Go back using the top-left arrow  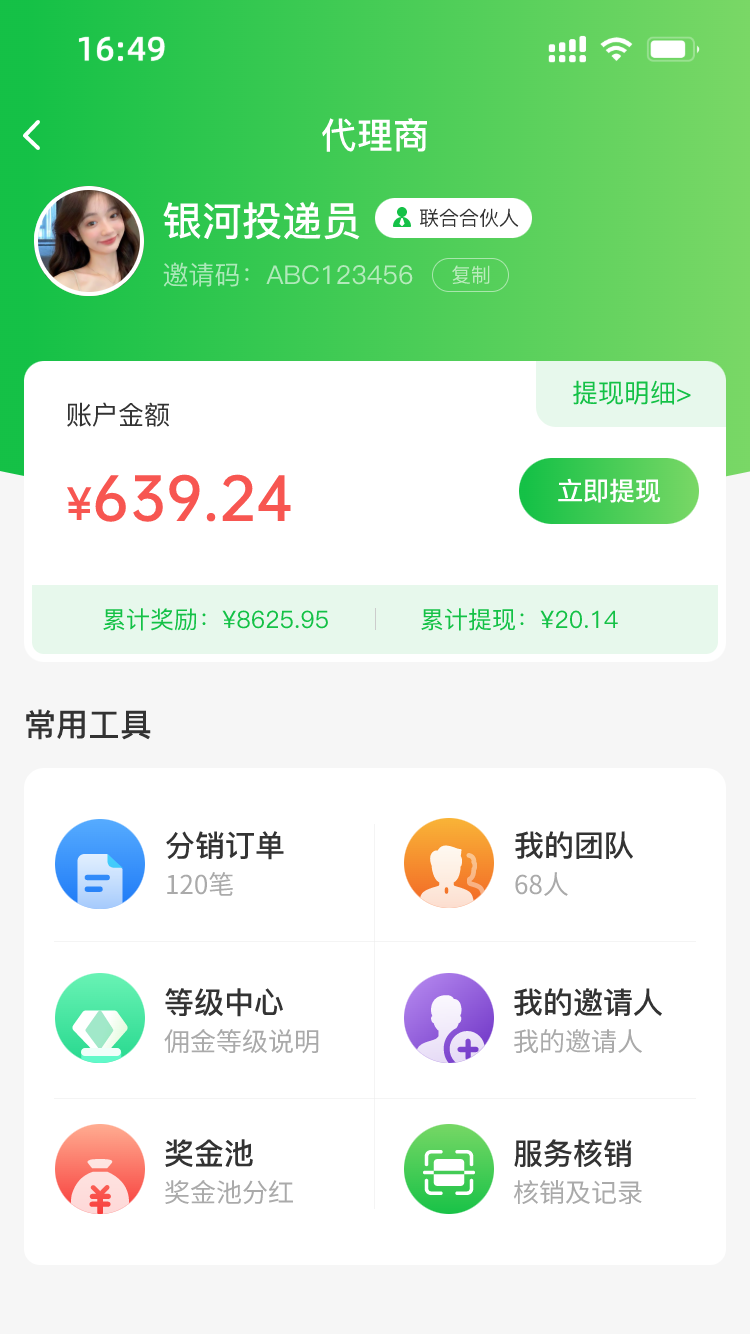click(x=33, y=135)
